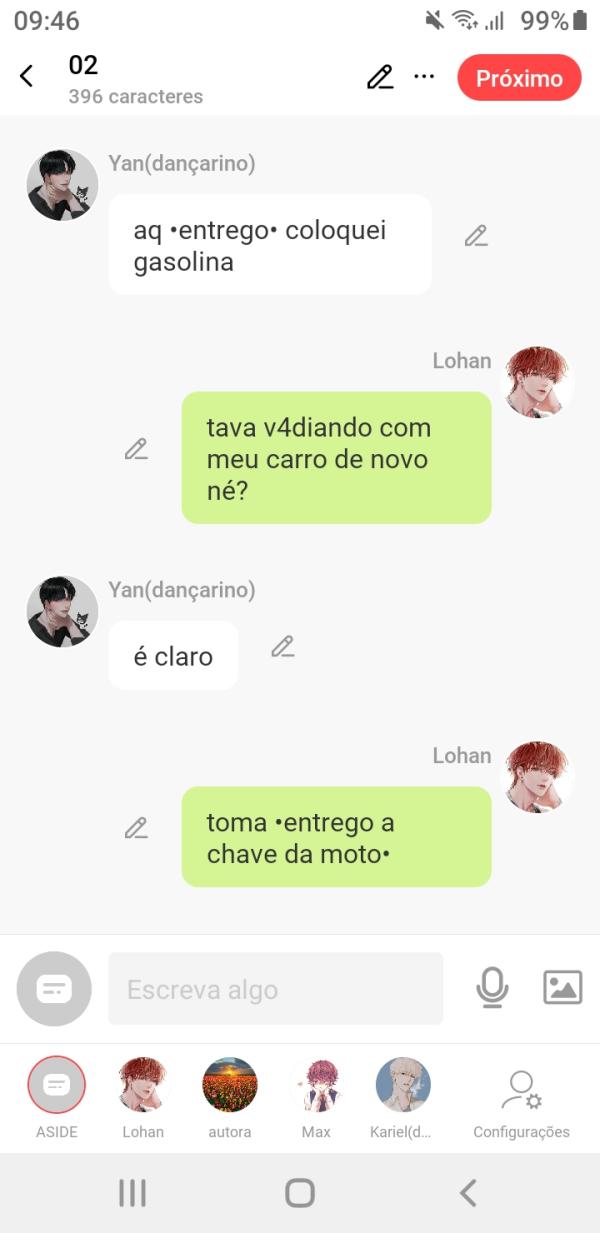The width and height of the screenshot is (600, 1233).
Task: Open the three-dot overflow menu
Action: (x=424, y=77)
